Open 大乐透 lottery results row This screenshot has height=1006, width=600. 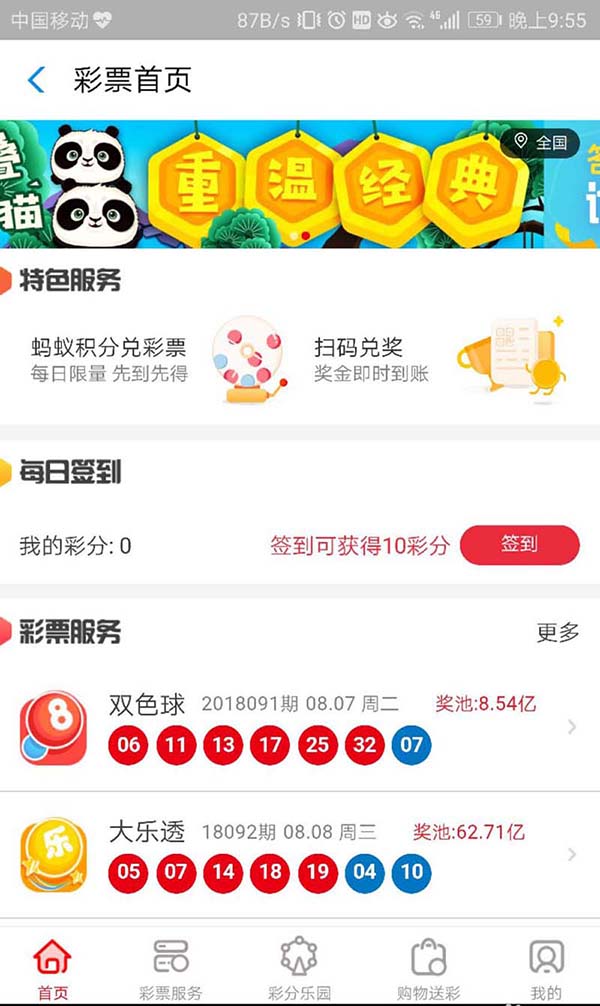coord(300,855)
